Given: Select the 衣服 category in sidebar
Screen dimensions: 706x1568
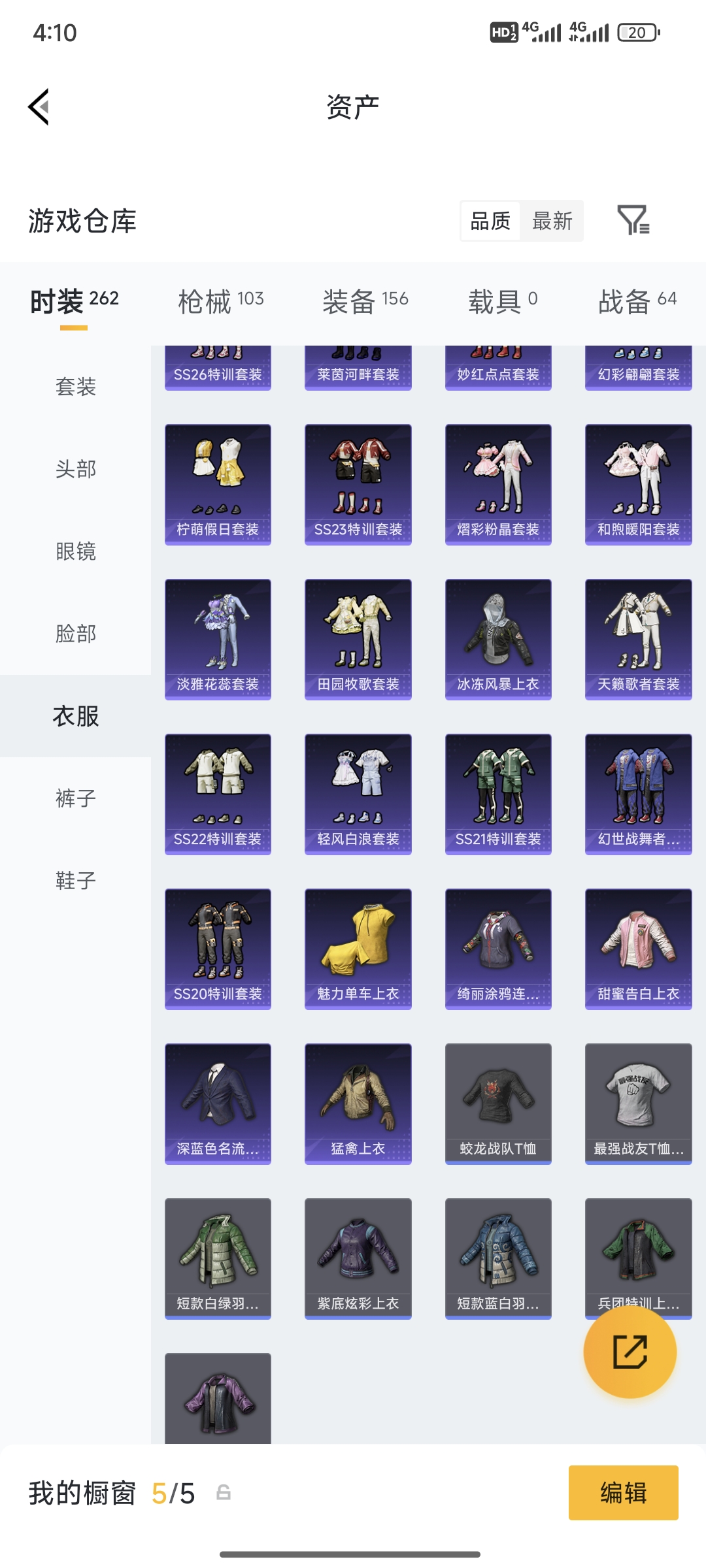Looking at the screenshot, I should point(75,716).
